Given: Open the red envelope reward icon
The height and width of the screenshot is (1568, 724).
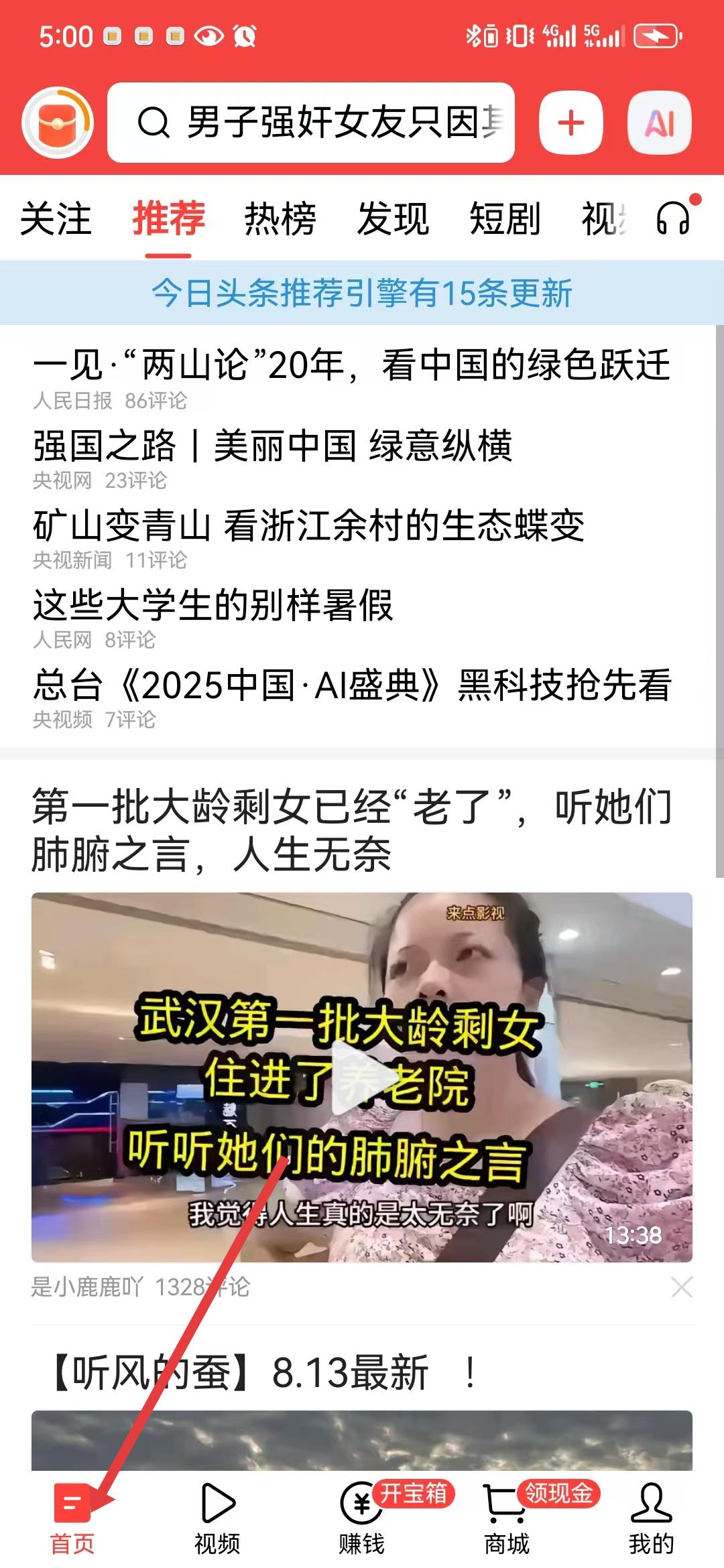Looking at the screenshot, I should tap(58, 123).
